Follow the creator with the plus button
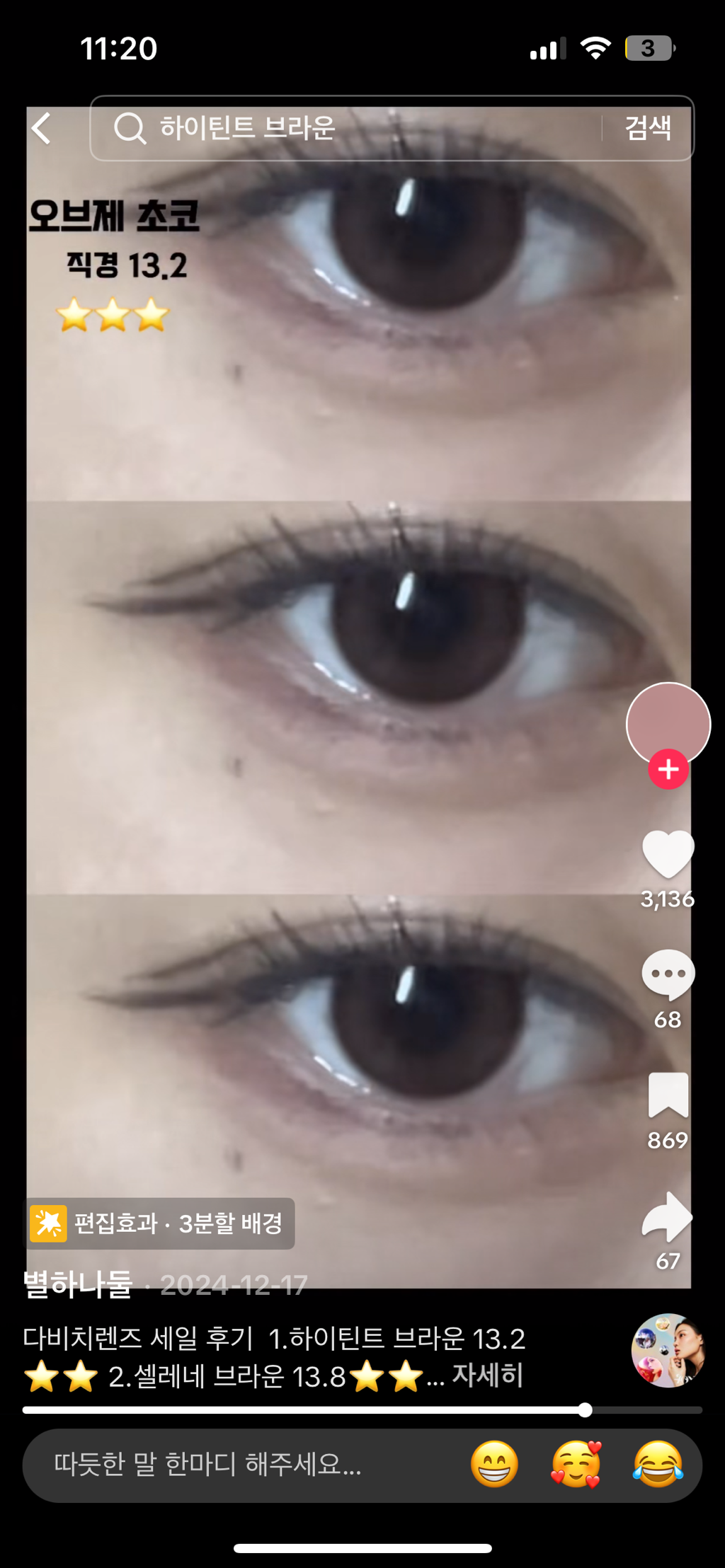The image size is (725, 1568). pos(668,769)
